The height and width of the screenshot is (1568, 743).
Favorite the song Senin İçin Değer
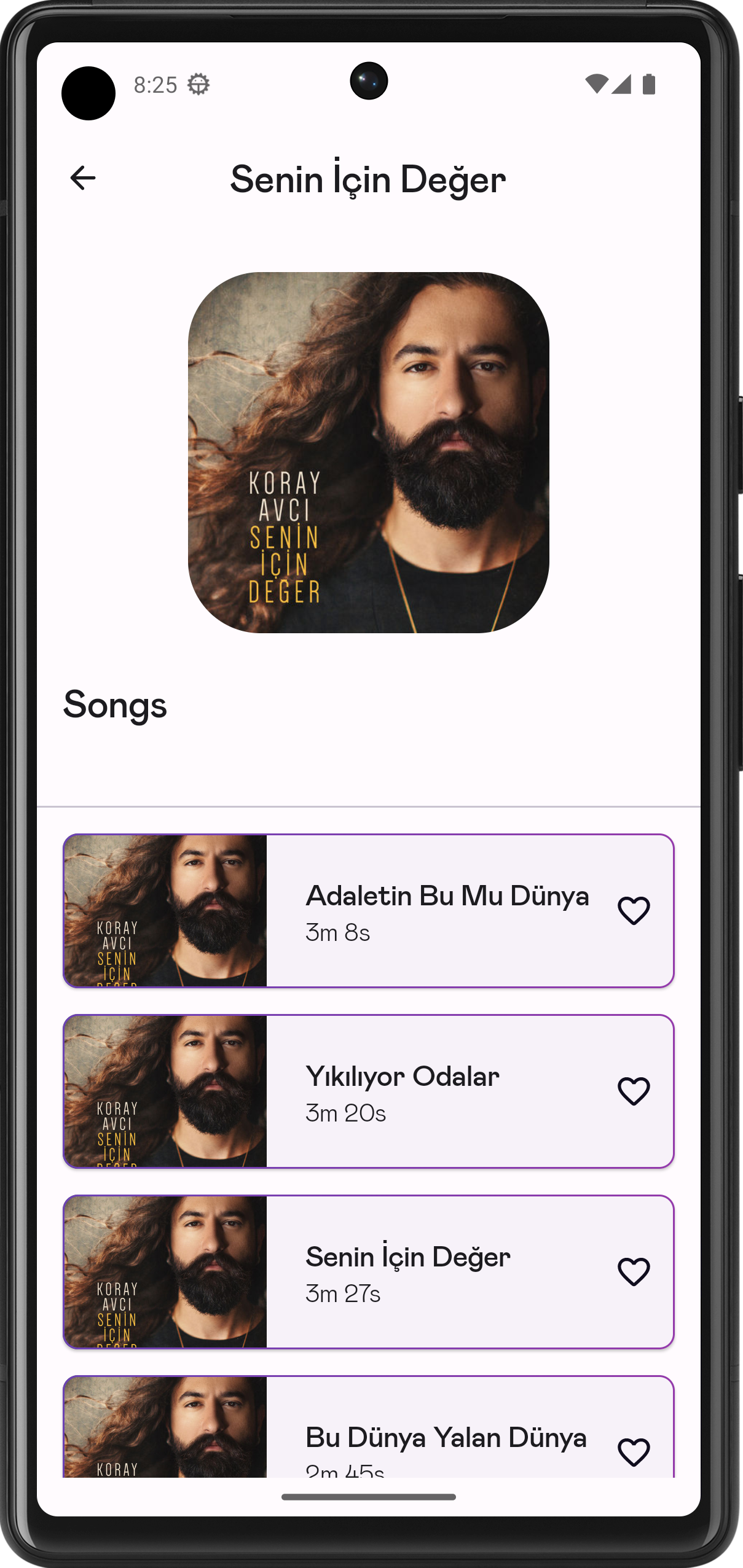click(634, 1271)
